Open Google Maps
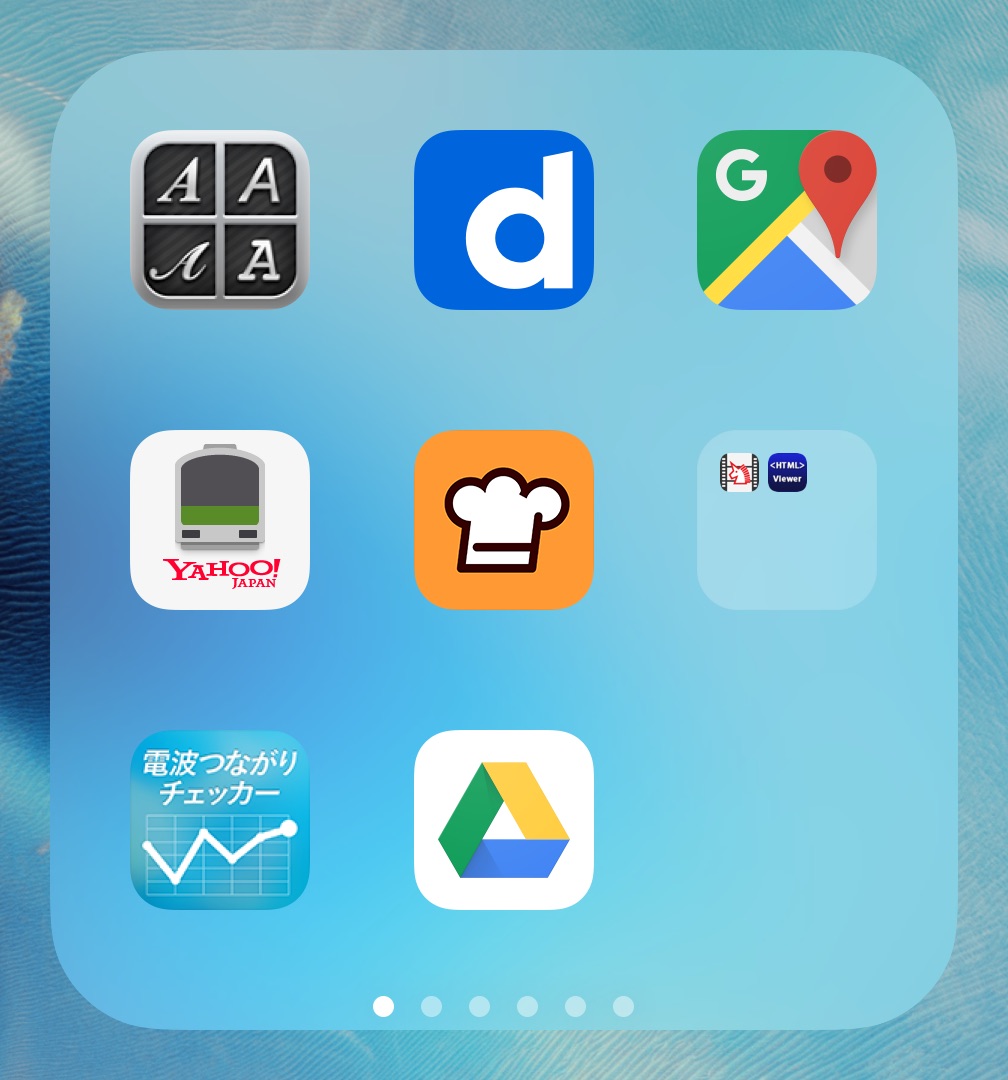The image size is (1008, 1080). tap(787, 220)
